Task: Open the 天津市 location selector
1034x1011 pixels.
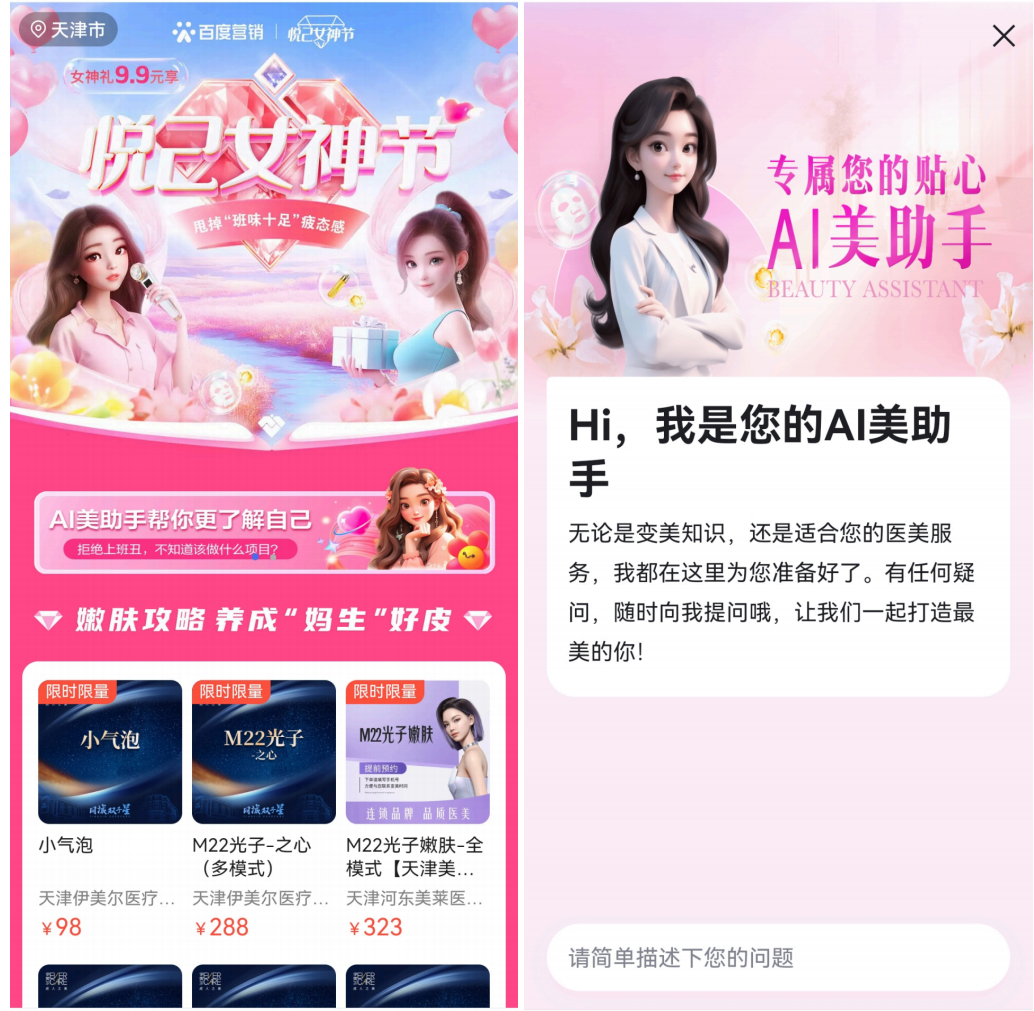Action: (x=68, y=29)
